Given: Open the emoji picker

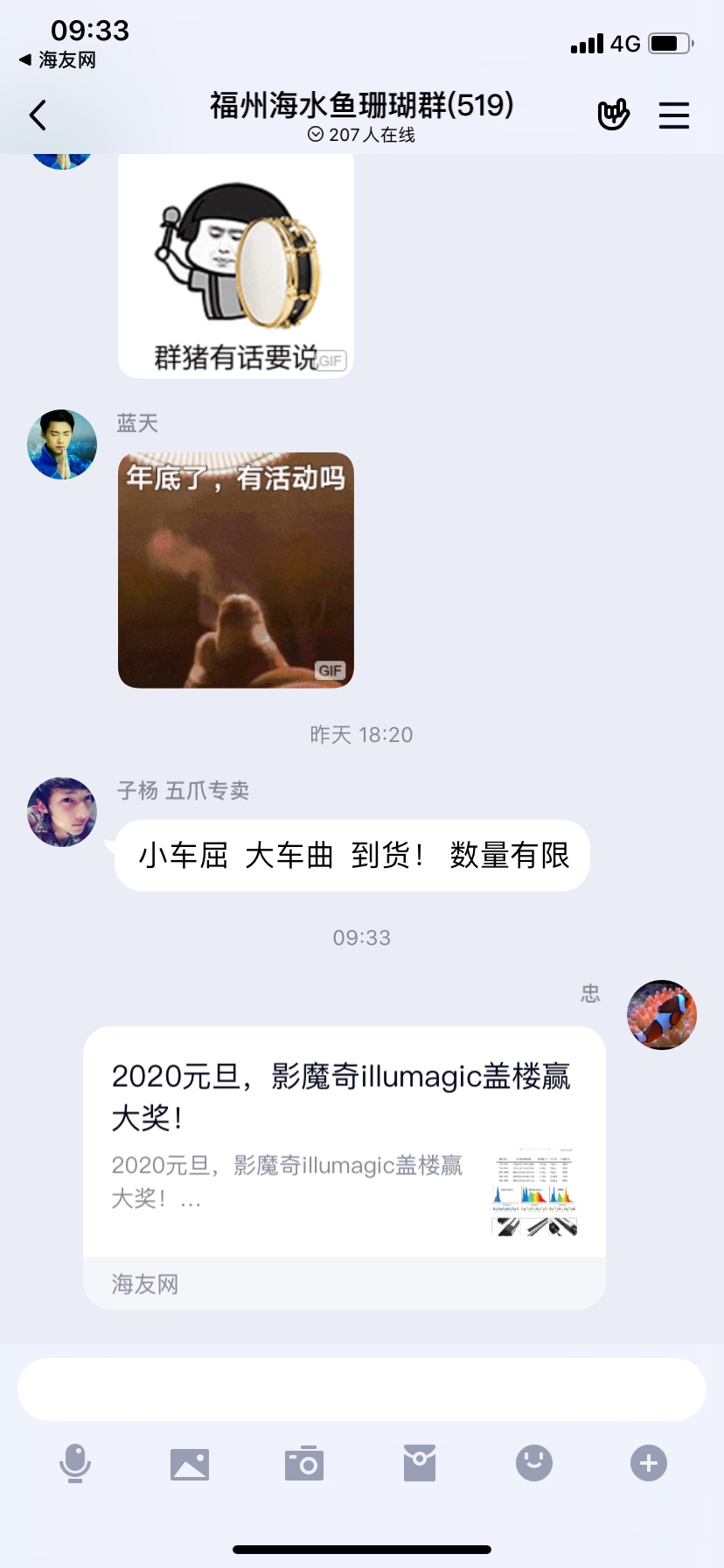Looking at the screenshot, I should pos(533,1463).
